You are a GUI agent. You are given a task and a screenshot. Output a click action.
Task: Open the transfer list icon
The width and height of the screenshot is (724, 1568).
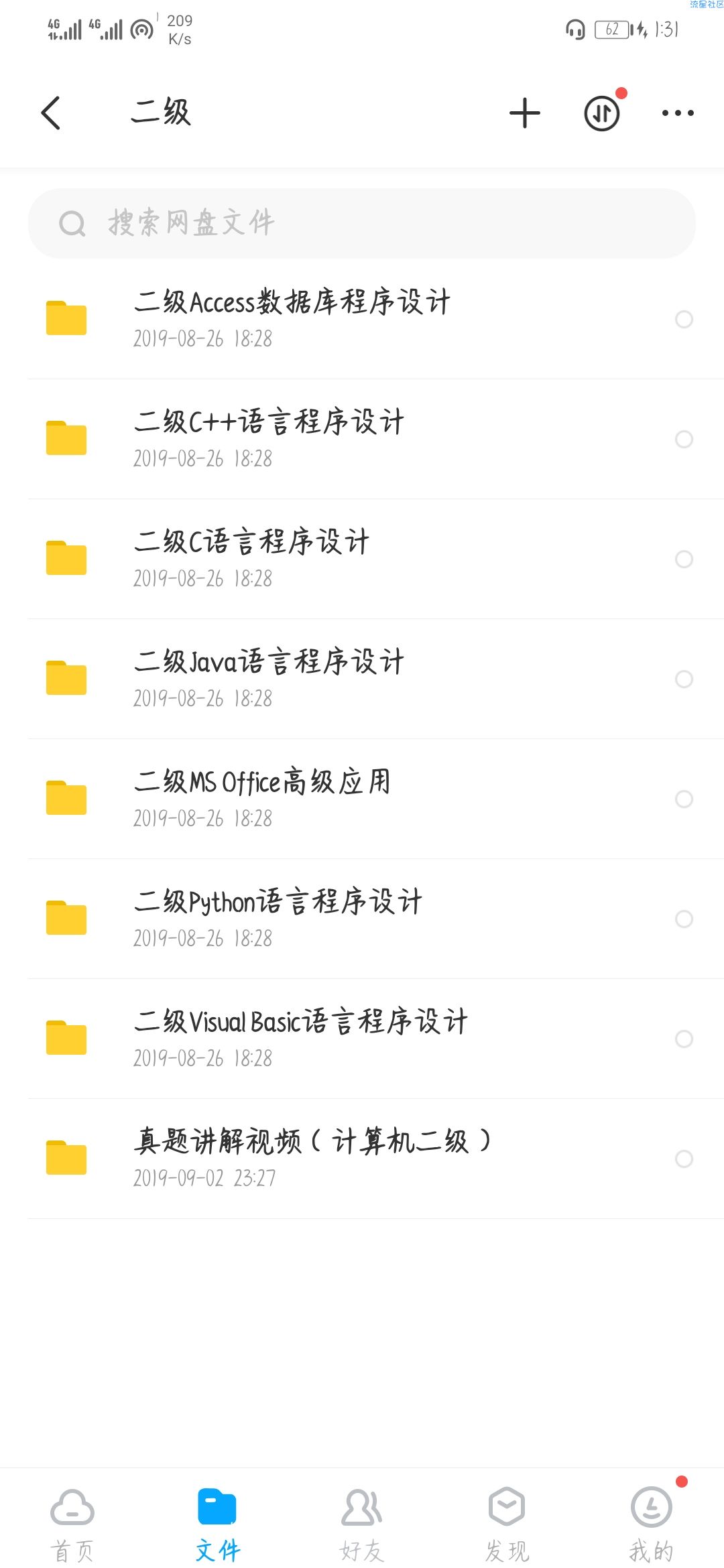602,113
